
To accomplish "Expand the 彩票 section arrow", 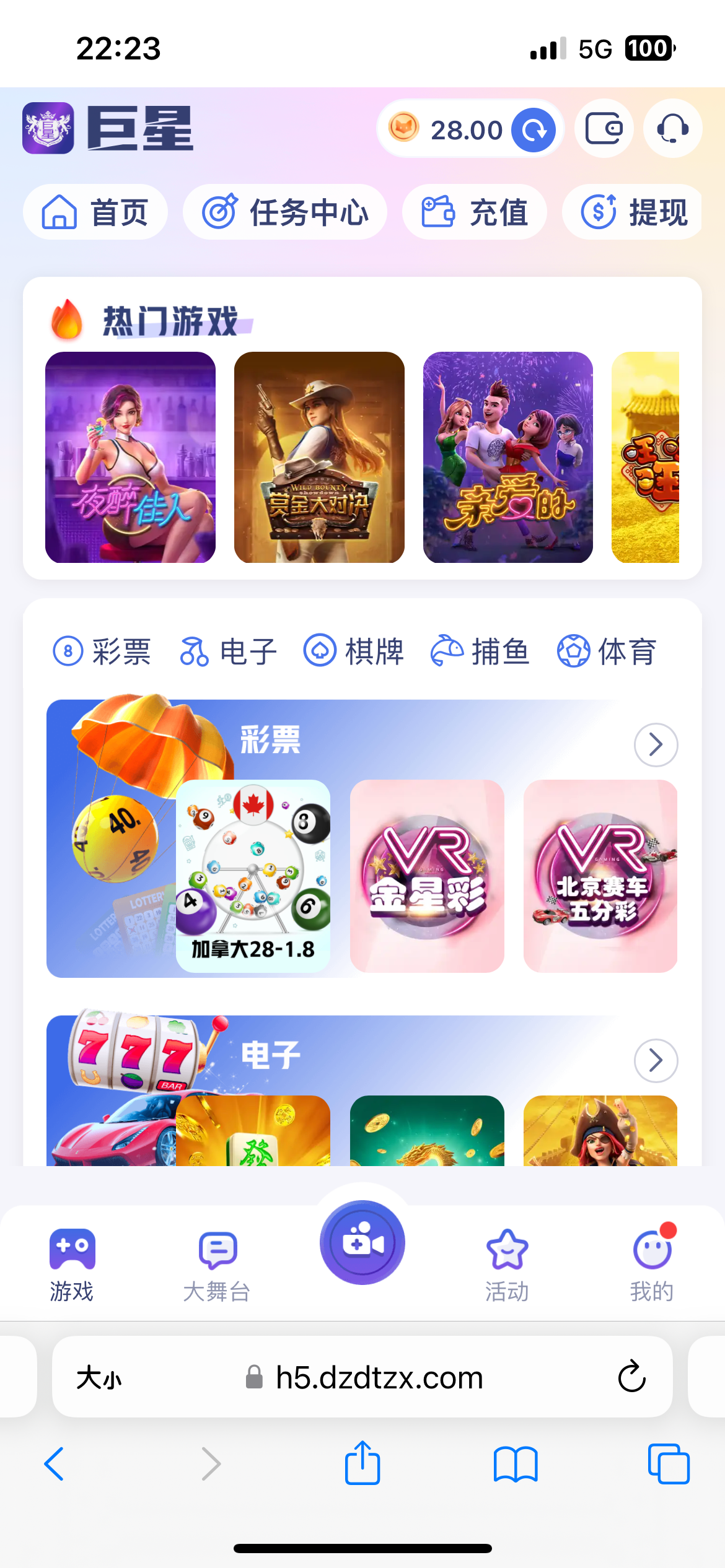I will tap(656, 744).
